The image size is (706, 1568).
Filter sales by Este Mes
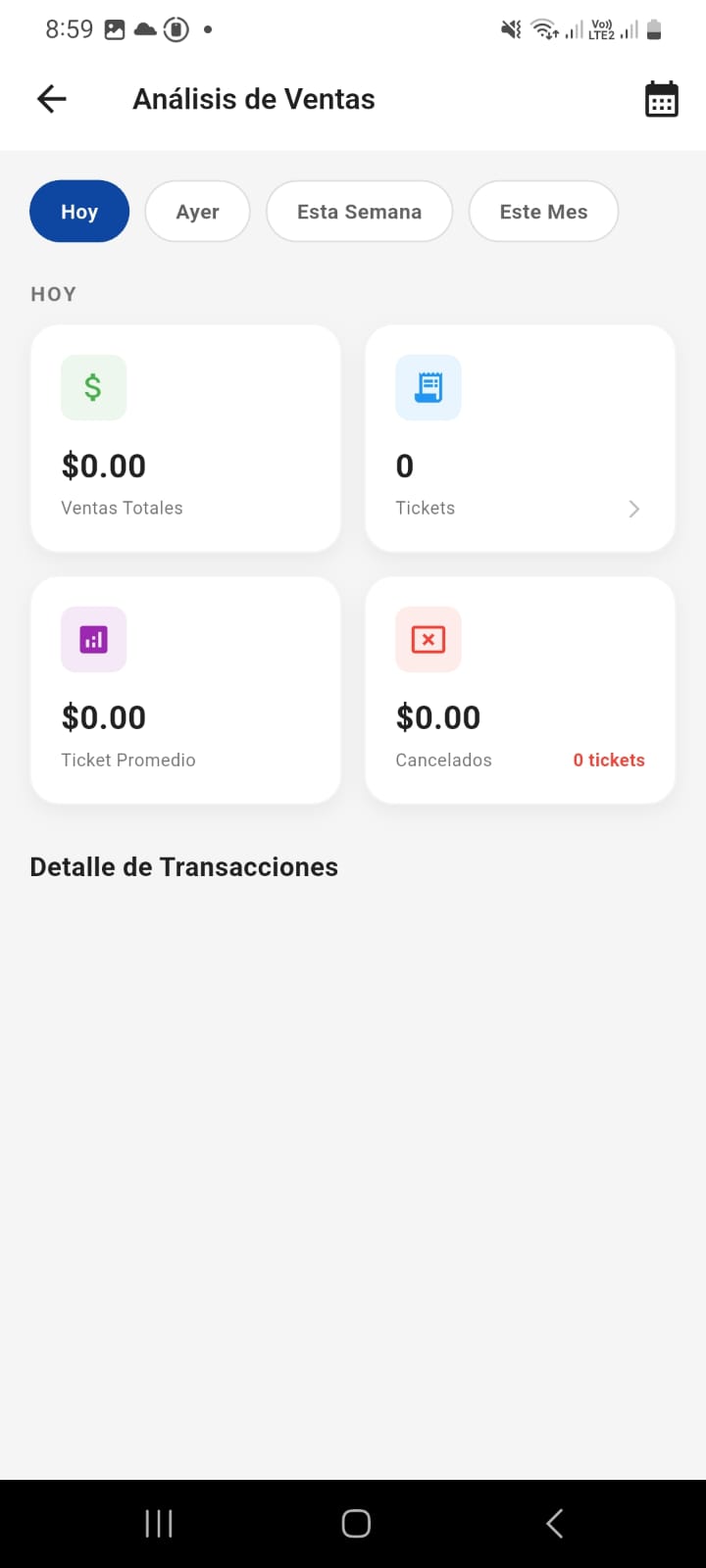coord(543,212)
